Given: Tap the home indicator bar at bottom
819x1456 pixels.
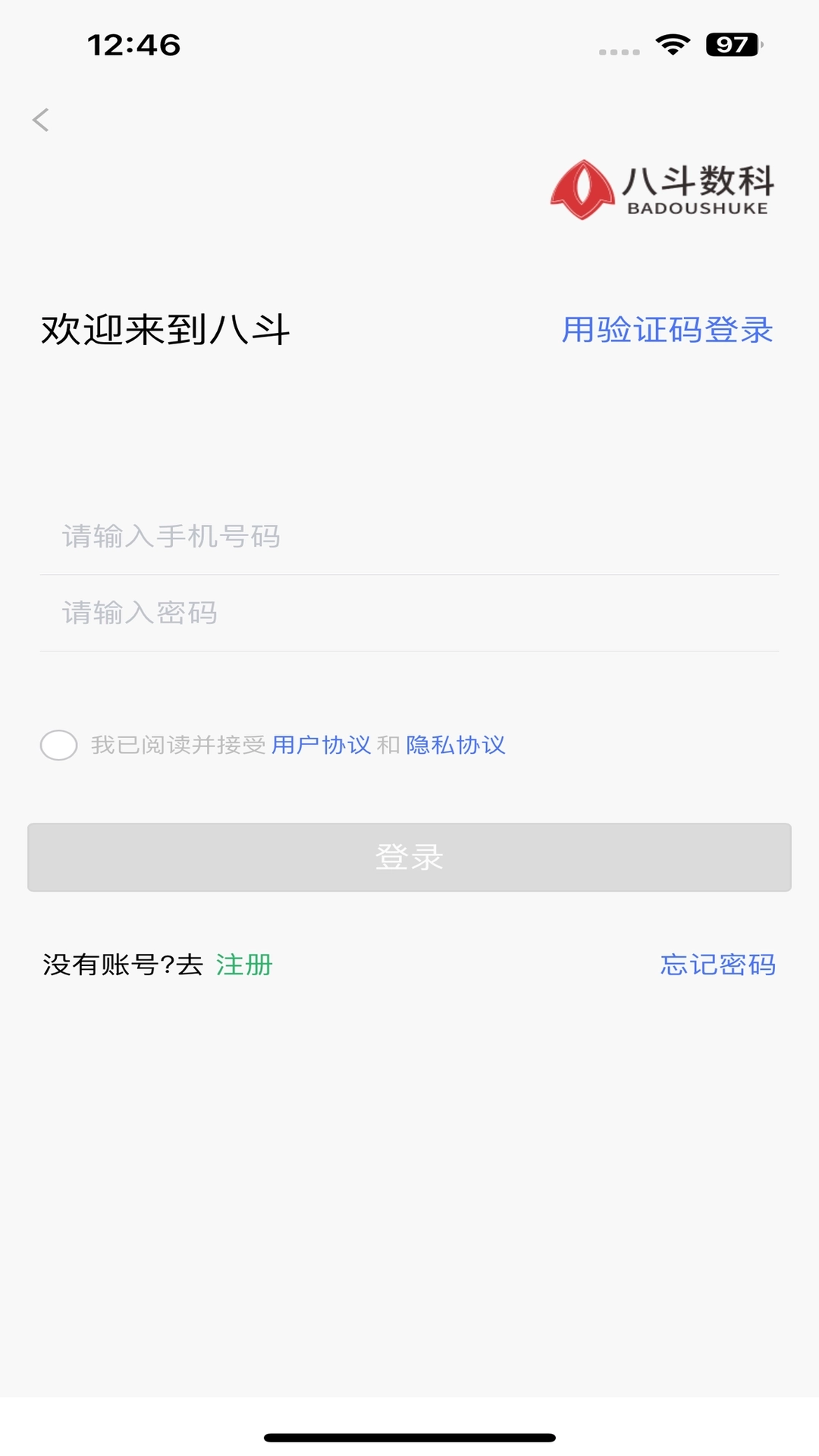Looking at the screenshot, I should 409,1436.
